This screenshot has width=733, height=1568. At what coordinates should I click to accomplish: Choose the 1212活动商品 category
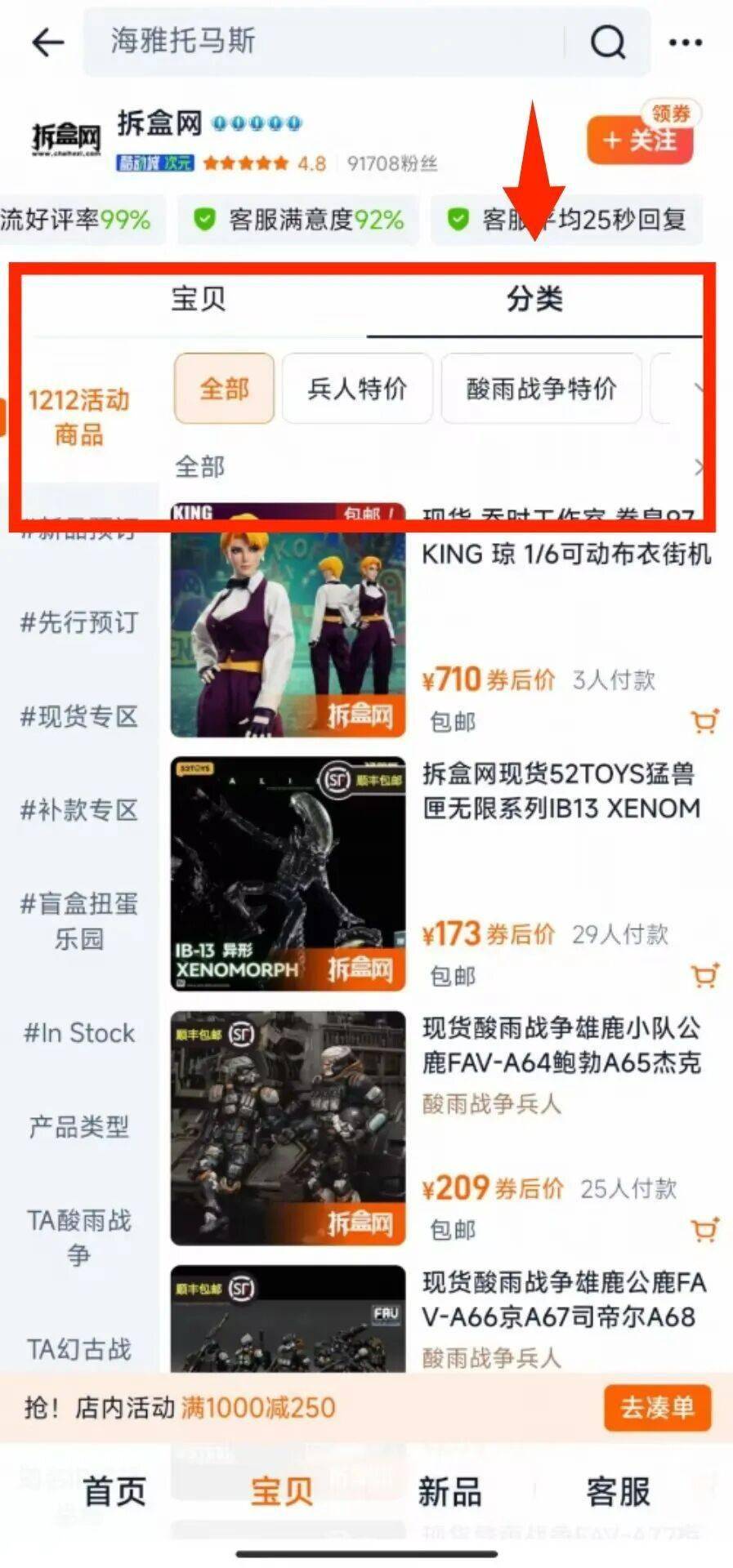tap(79, 416)
